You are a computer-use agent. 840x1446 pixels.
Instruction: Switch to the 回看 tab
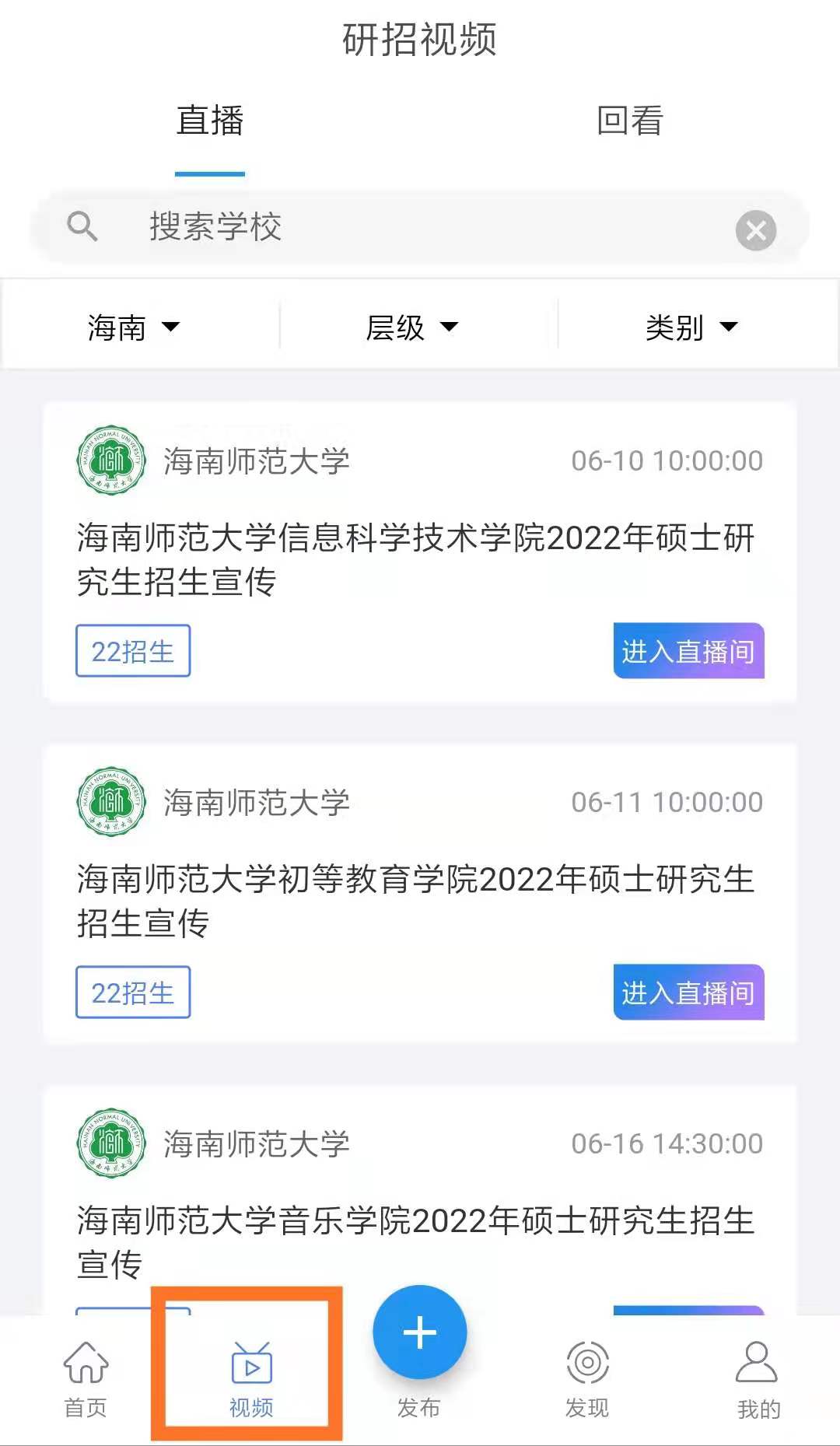point(629,121)
